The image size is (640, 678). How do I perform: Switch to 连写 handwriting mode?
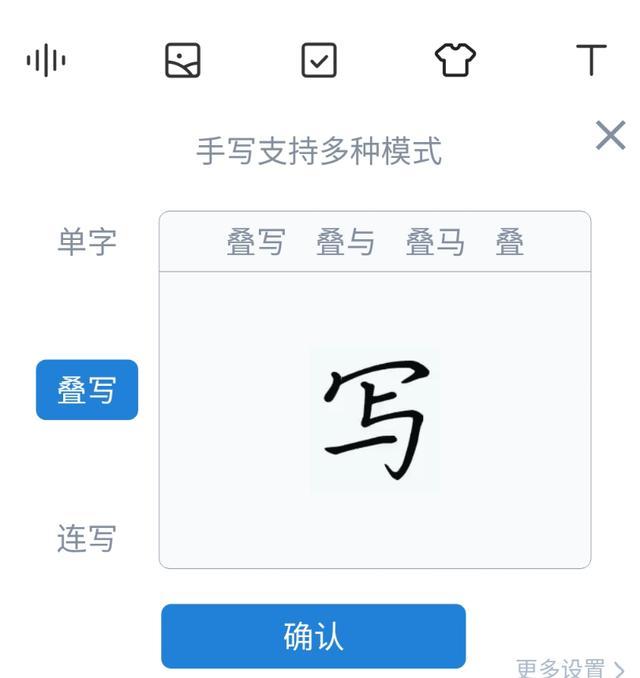pos(87,539)
